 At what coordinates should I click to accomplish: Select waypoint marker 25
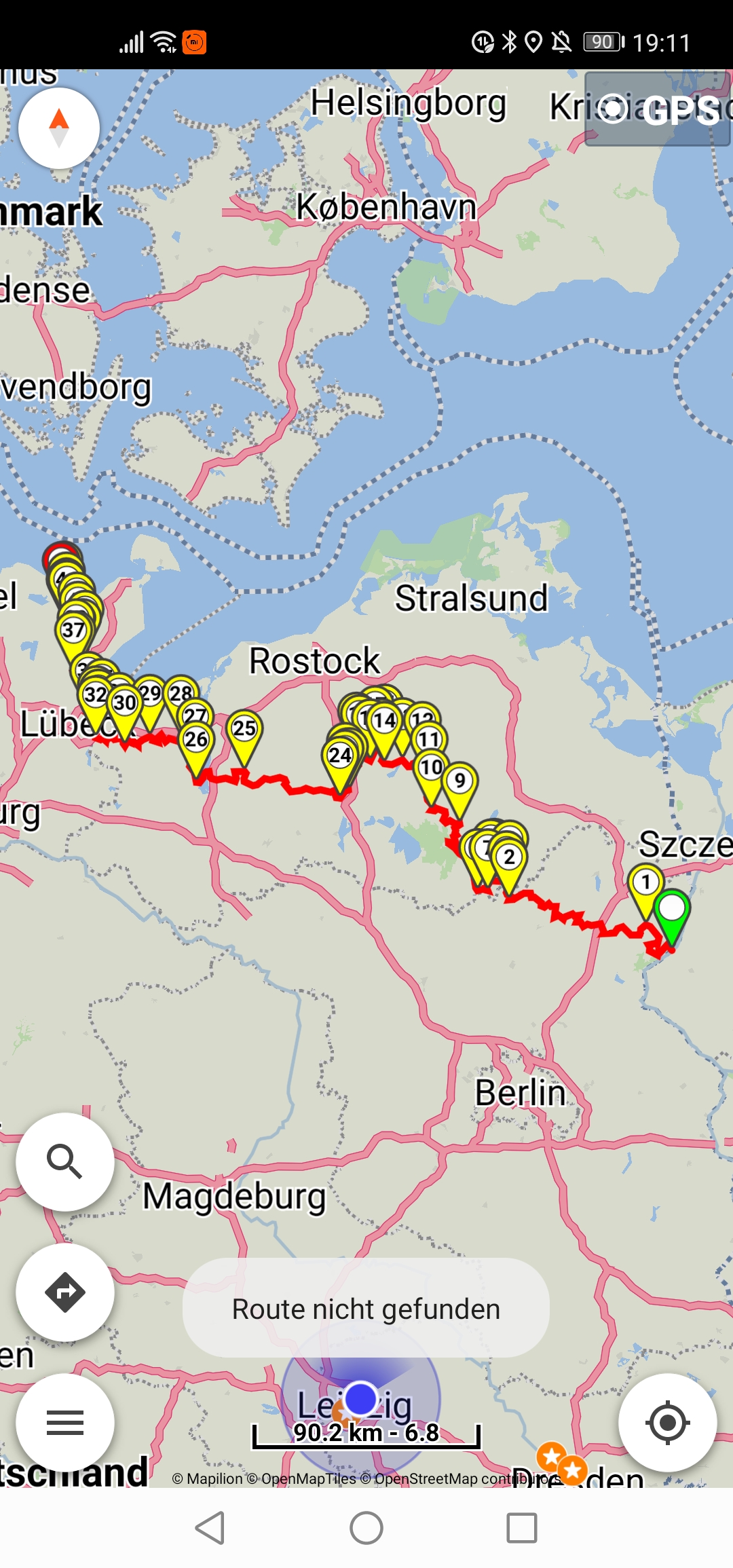click(244, 729)
